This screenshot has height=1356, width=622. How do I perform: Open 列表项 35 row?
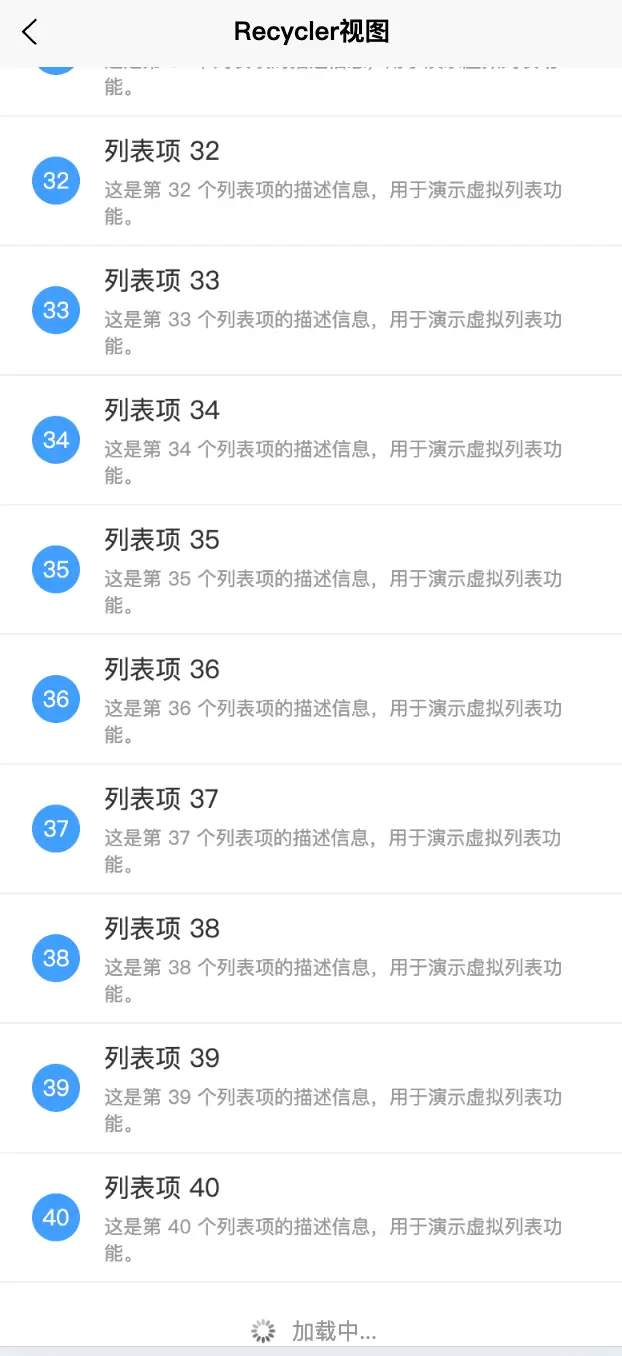point(310,569)
